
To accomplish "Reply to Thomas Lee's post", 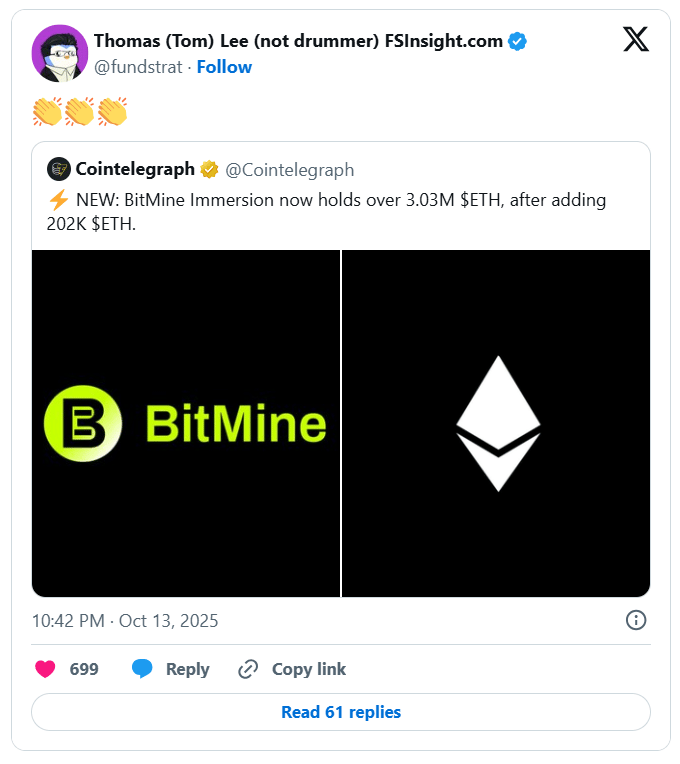I will [171, 669].
